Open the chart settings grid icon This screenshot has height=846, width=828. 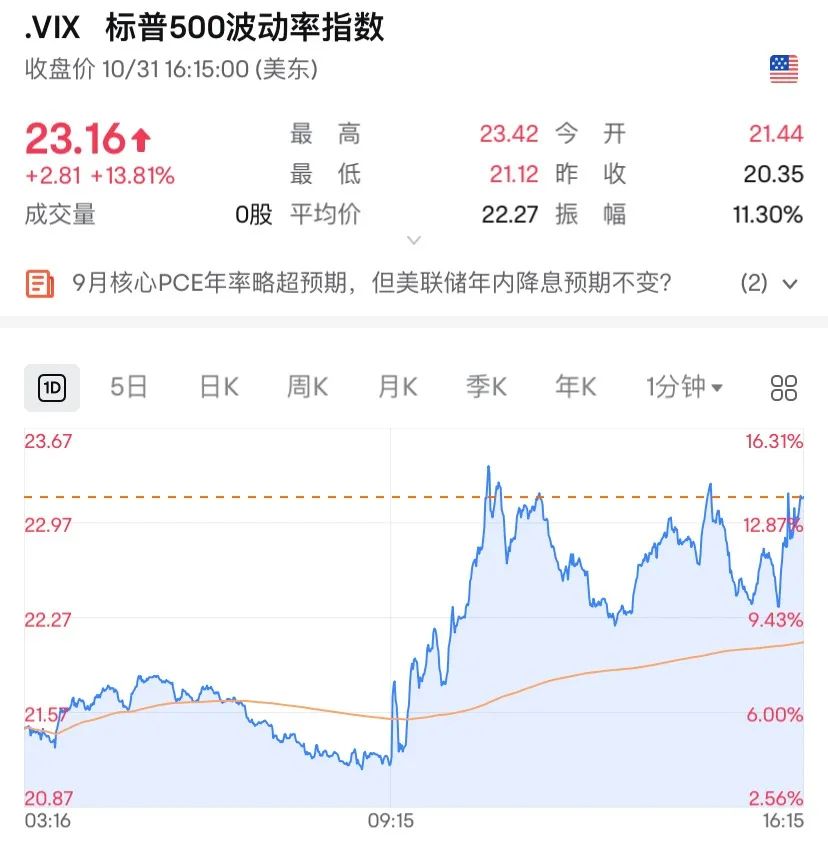click(x=784, y=388)
